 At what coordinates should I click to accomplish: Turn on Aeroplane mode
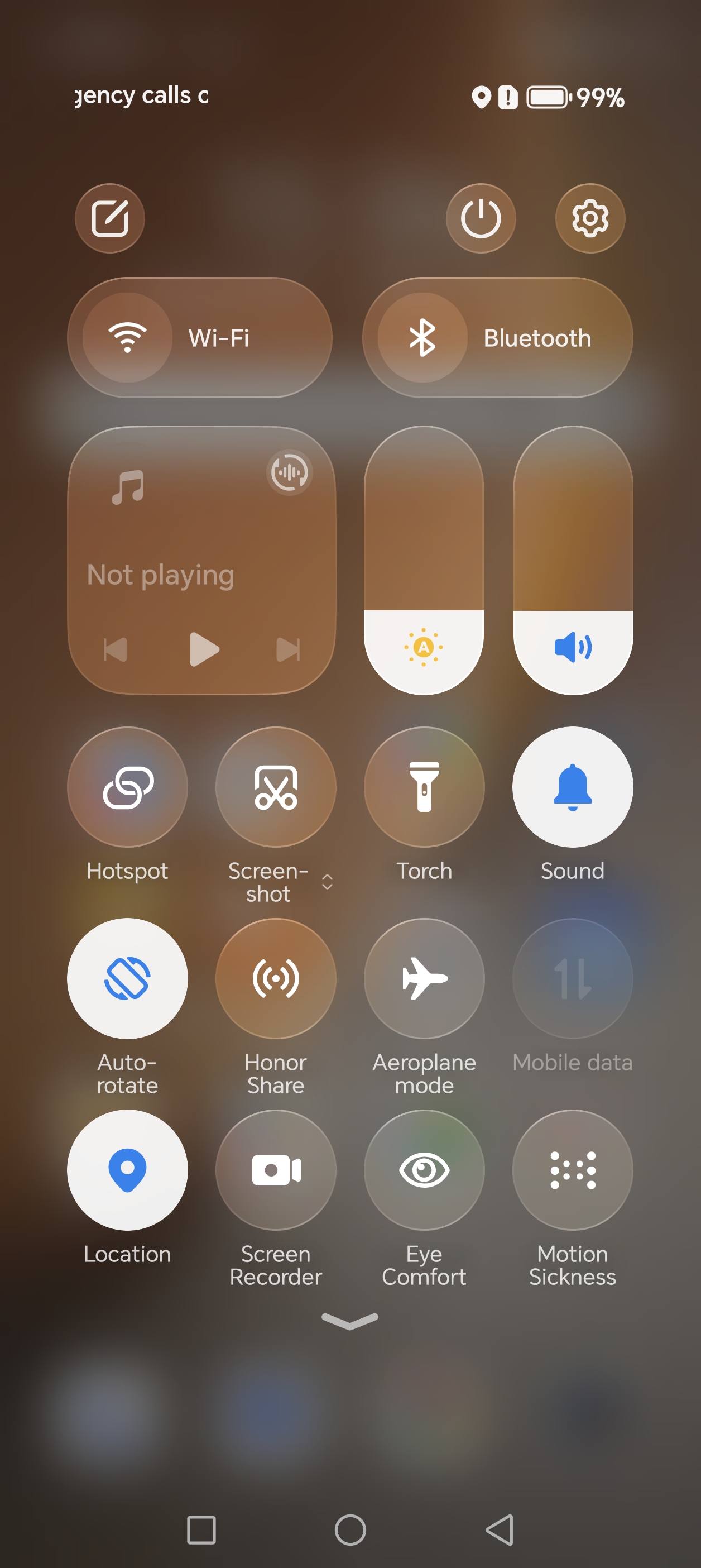(424, 978)
